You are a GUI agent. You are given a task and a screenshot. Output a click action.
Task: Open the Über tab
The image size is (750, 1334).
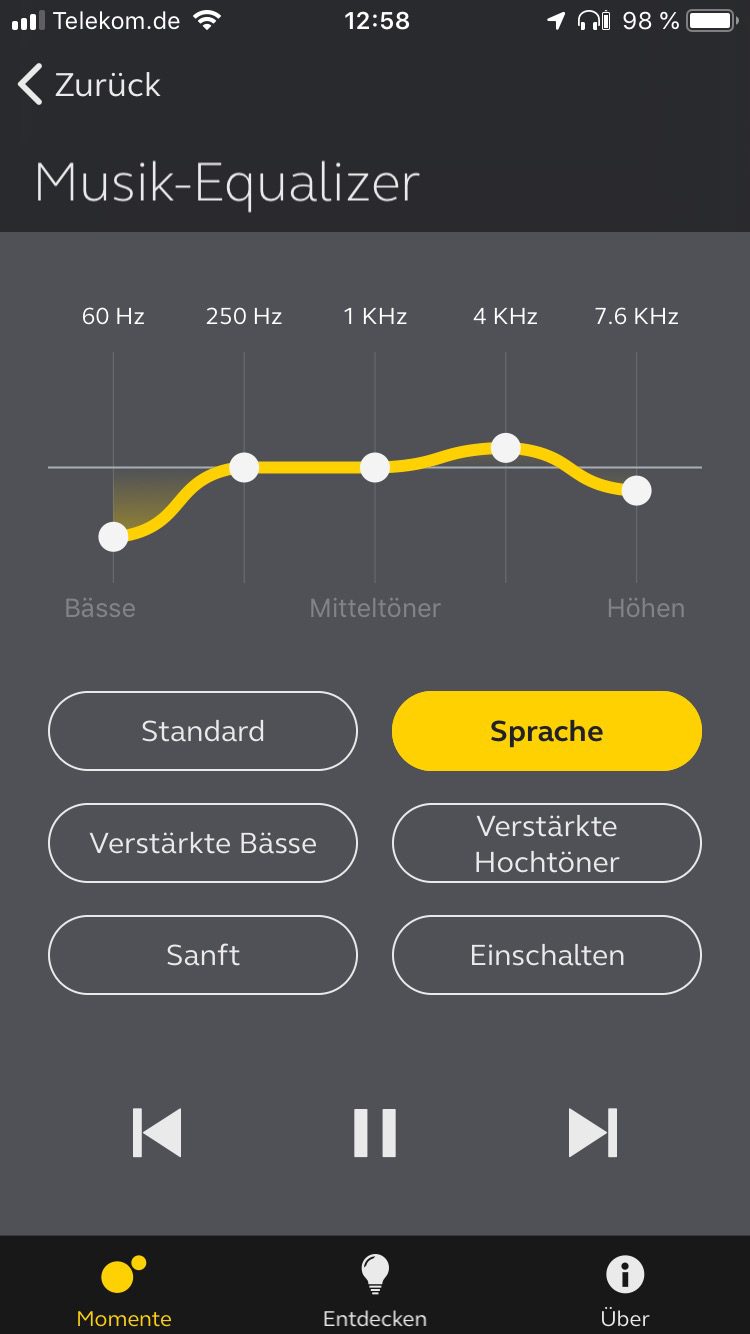(x=625, y=1290)
